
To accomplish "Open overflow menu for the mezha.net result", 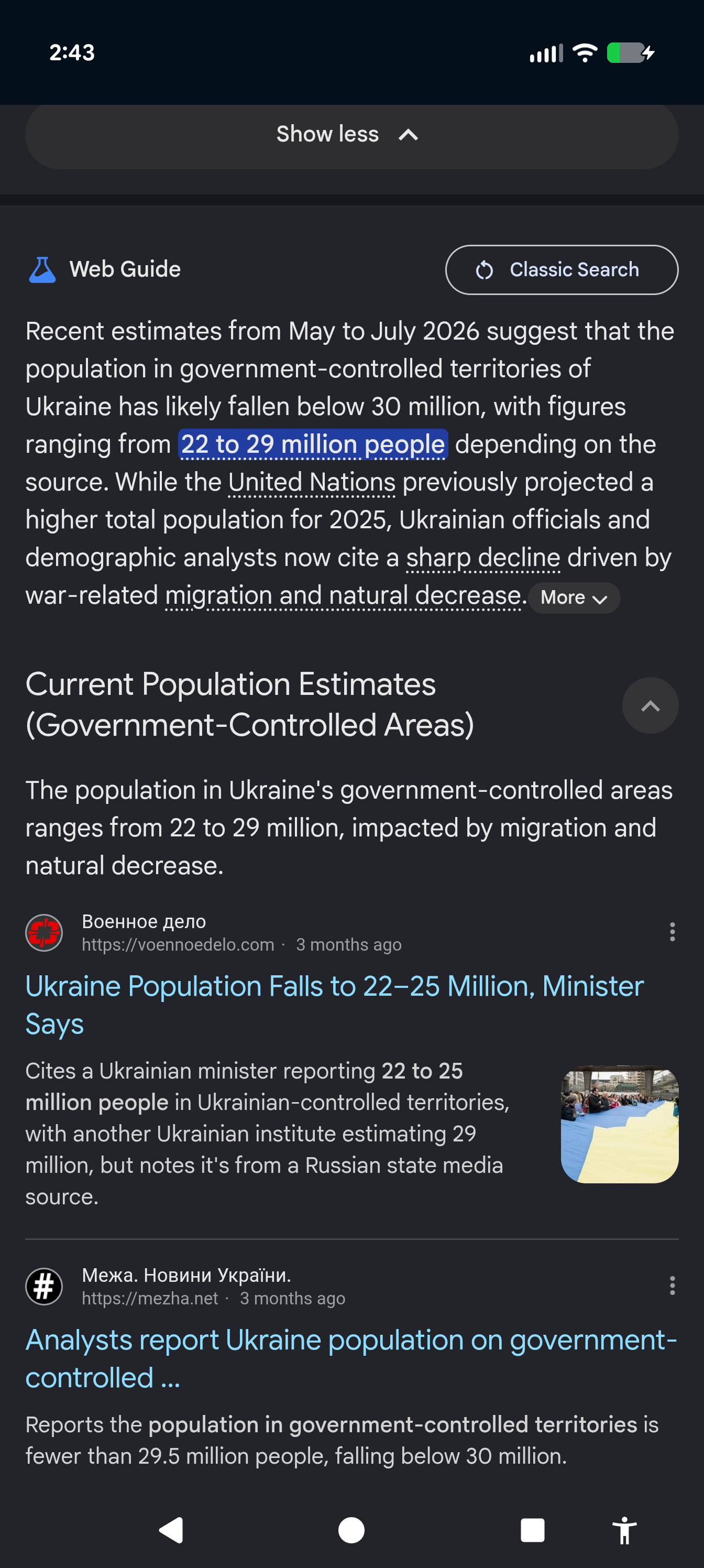I will [672, 1286].
